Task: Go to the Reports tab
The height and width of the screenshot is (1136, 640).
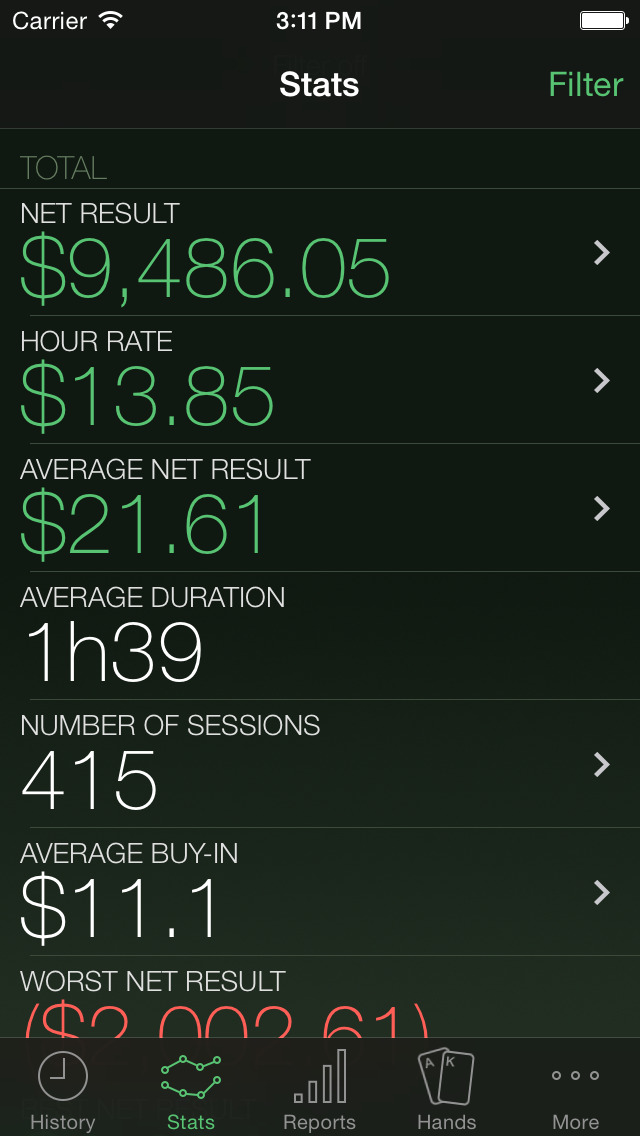Action: click(320, 1090)
